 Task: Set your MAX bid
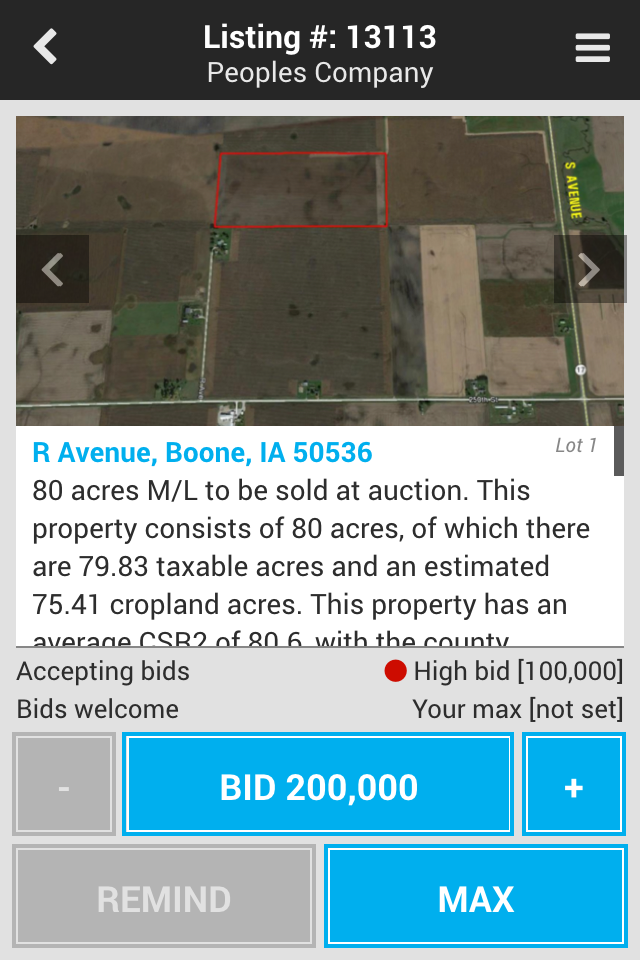tap(476, 897)
